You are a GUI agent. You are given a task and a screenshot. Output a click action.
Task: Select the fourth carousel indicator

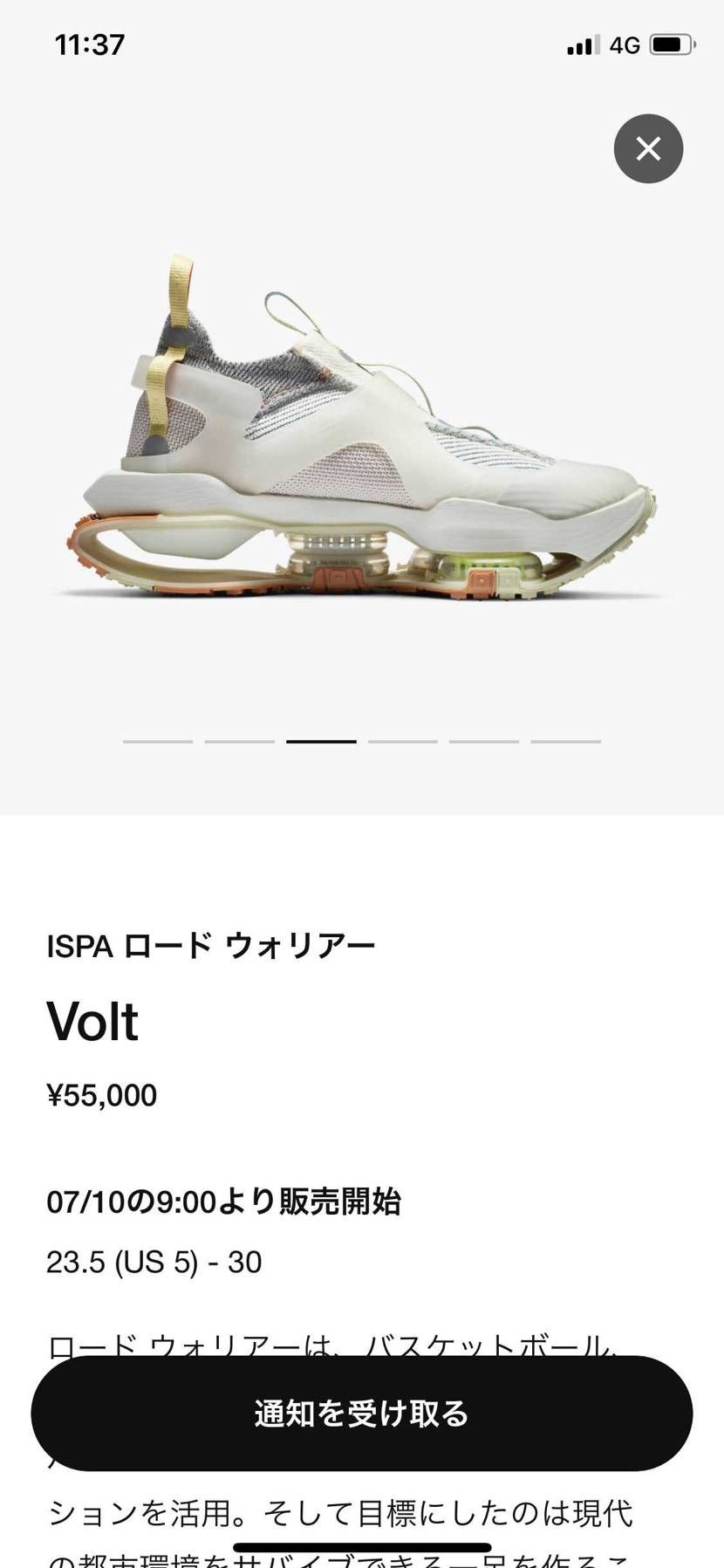tap(402, 741)
